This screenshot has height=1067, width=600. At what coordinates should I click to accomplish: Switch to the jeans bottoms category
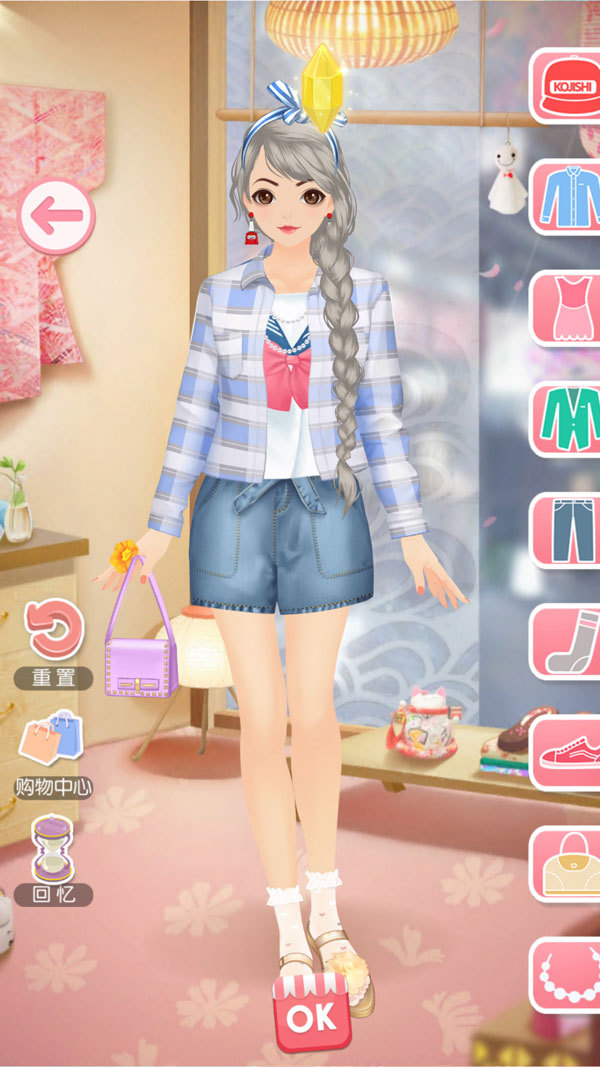(x=567, y=530)
